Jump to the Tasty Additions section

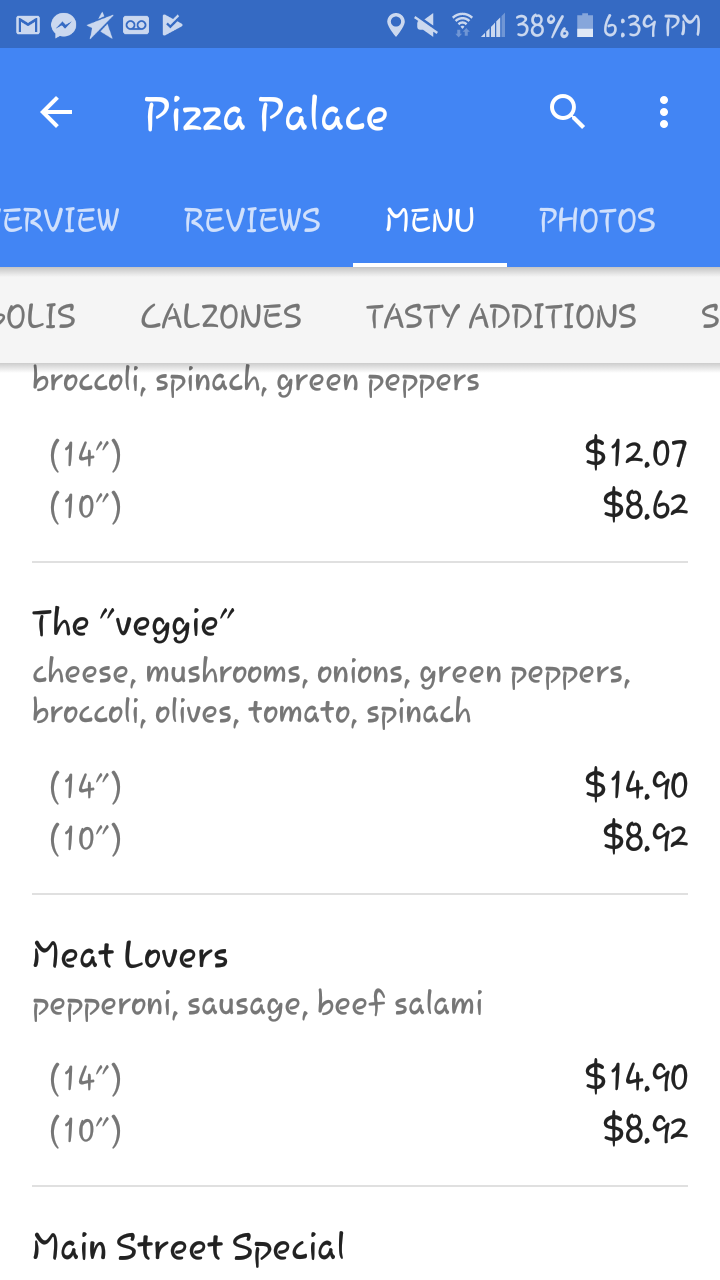click(x=501, y=317)
